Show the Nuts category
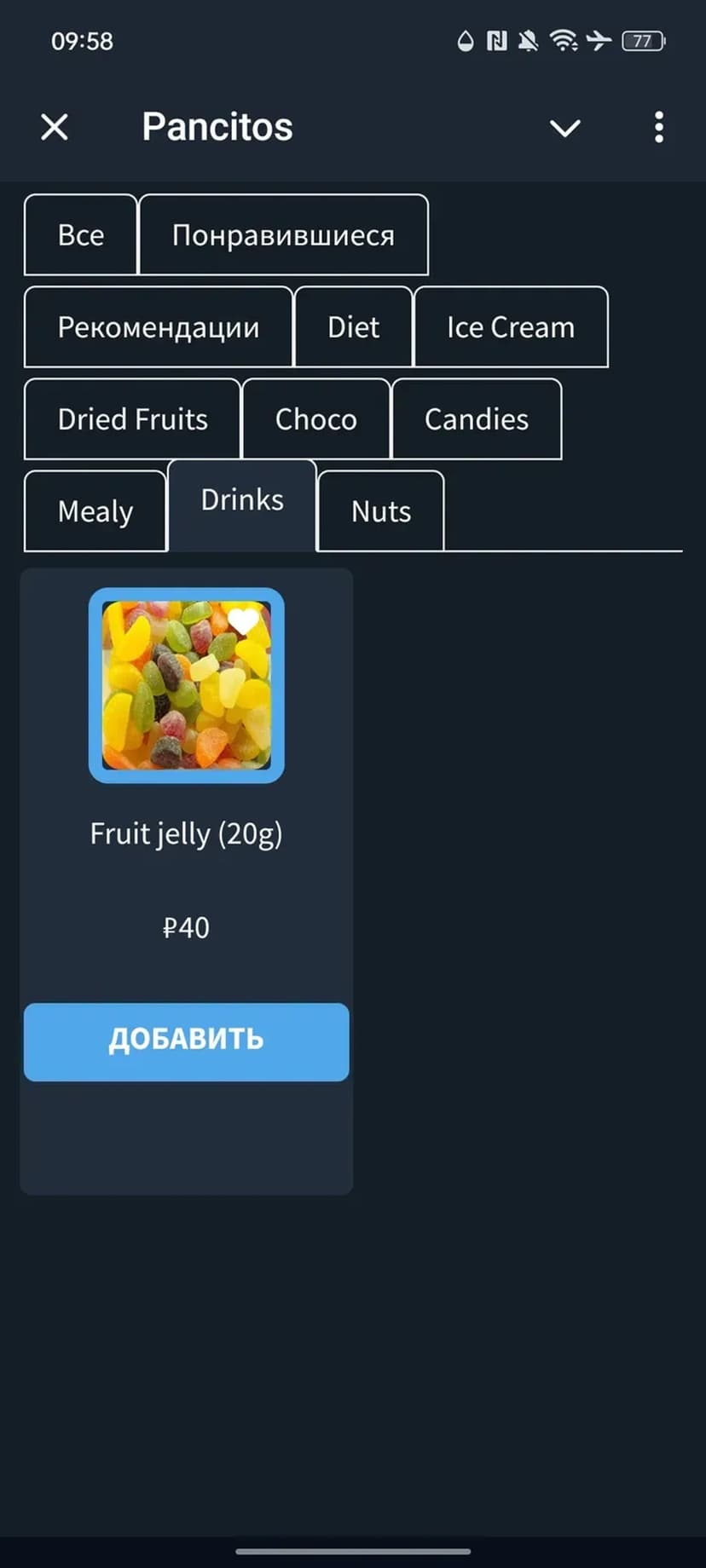Viewport: 706px width, 1568px height. click(x=380, y=511)
